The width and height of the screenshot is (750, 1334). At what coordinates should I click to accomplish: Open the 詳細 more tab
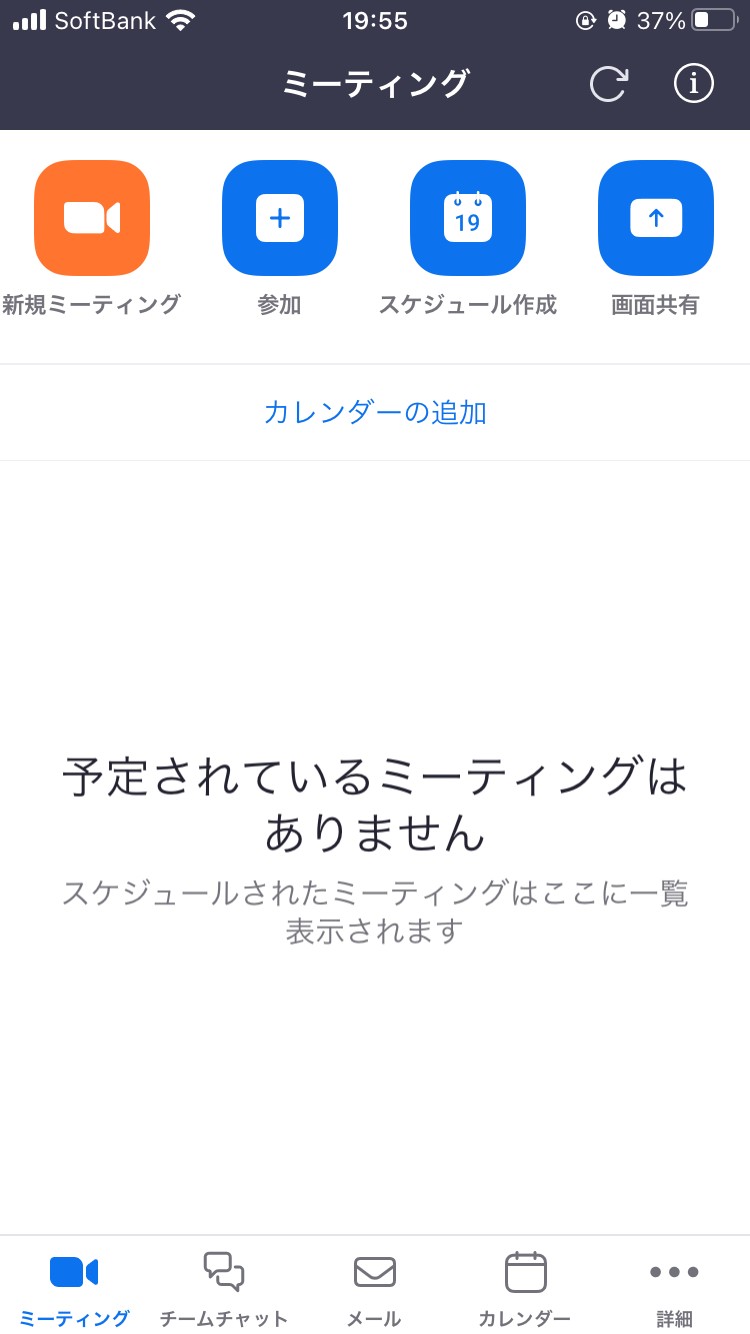tap(674, 1290)
